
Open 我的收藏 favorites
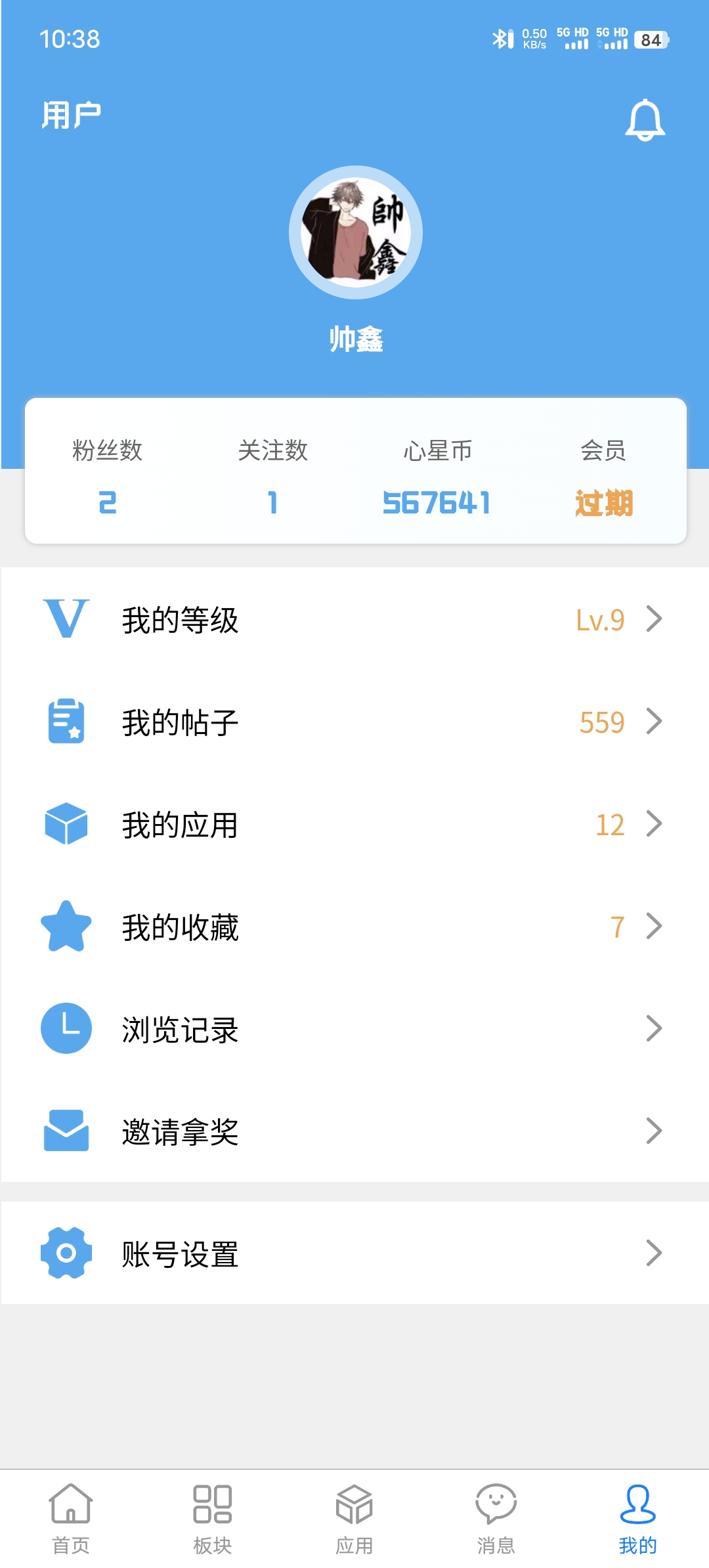354,926
